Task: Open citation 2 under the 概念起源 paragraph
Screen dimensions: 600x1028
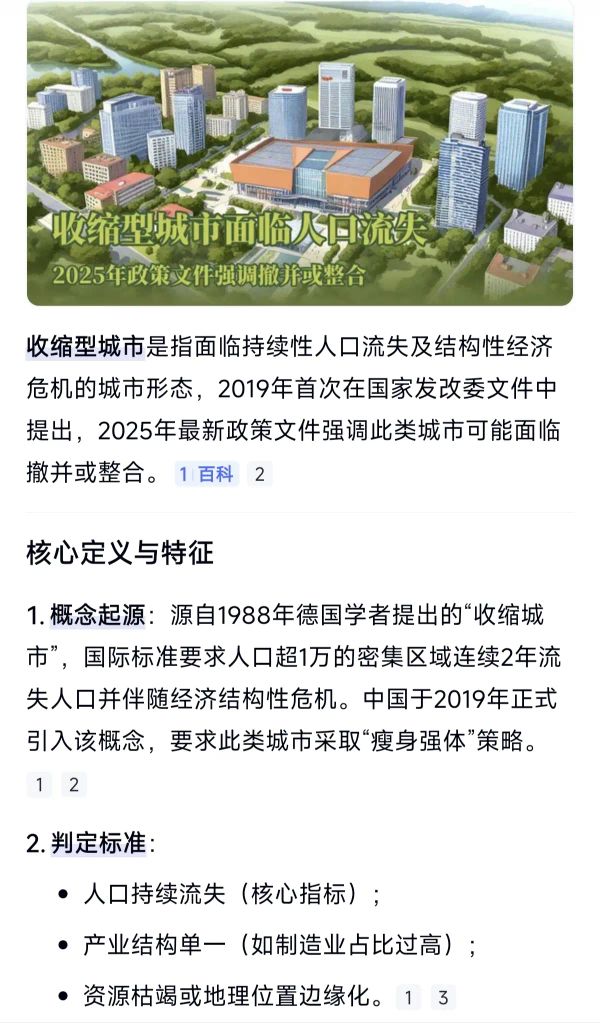Action: tap(73, 785)
